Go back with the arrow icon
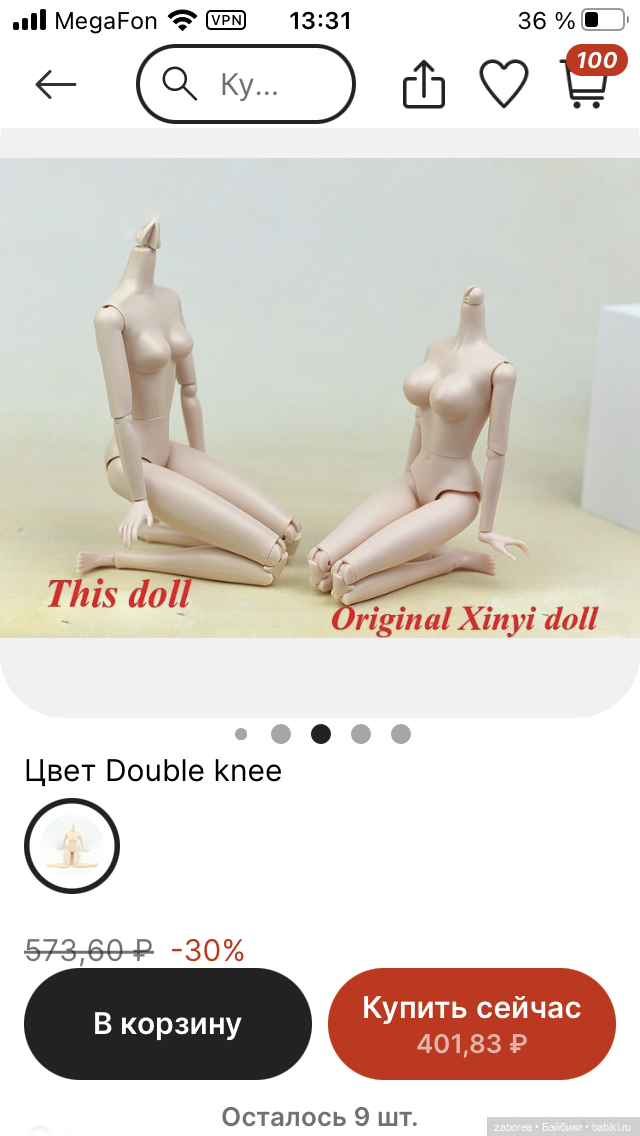640x1136 pixels. tap(56, 85)
